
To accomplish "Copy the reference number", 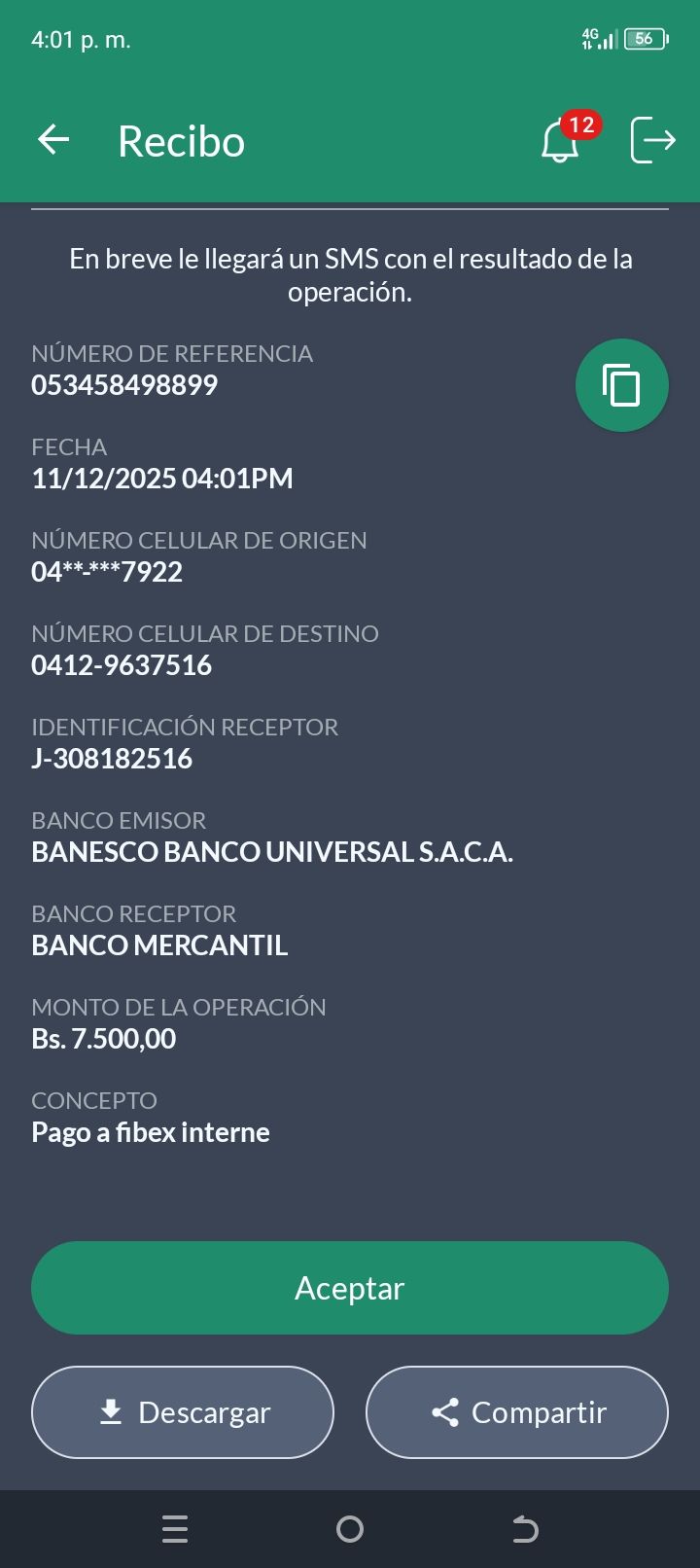I will pos(621,385).
